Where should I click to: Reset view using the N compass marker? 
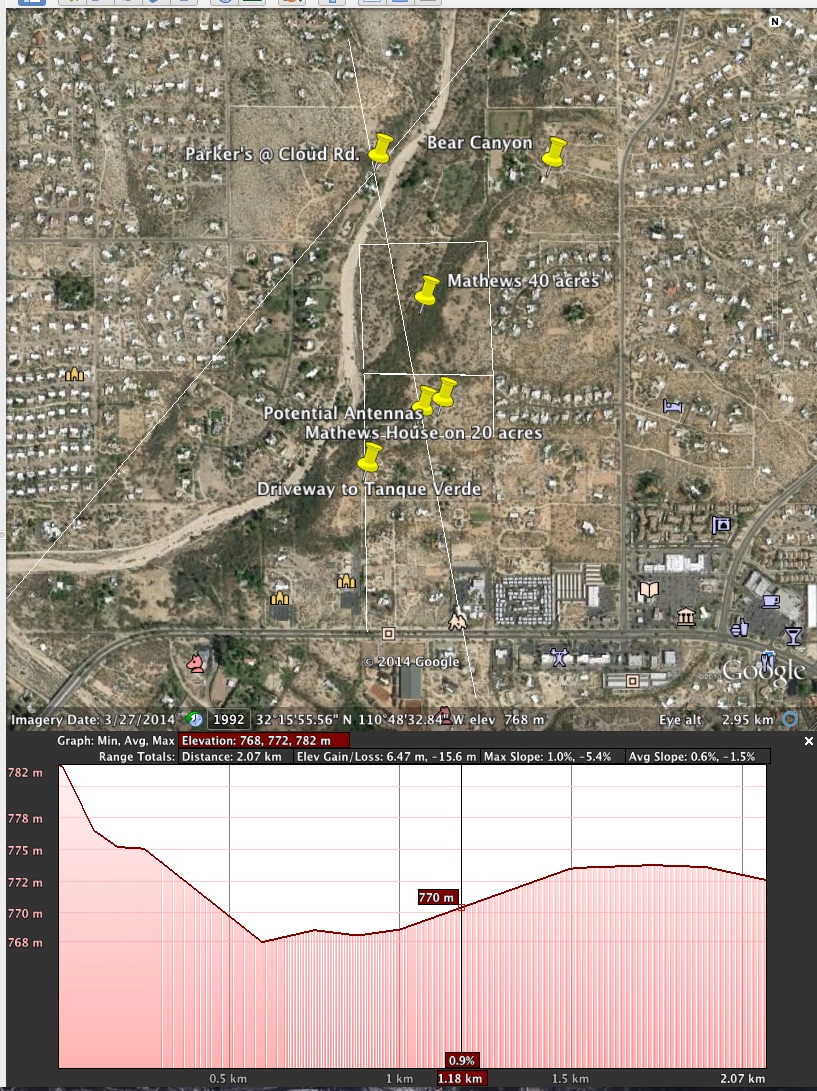point(775,22)
